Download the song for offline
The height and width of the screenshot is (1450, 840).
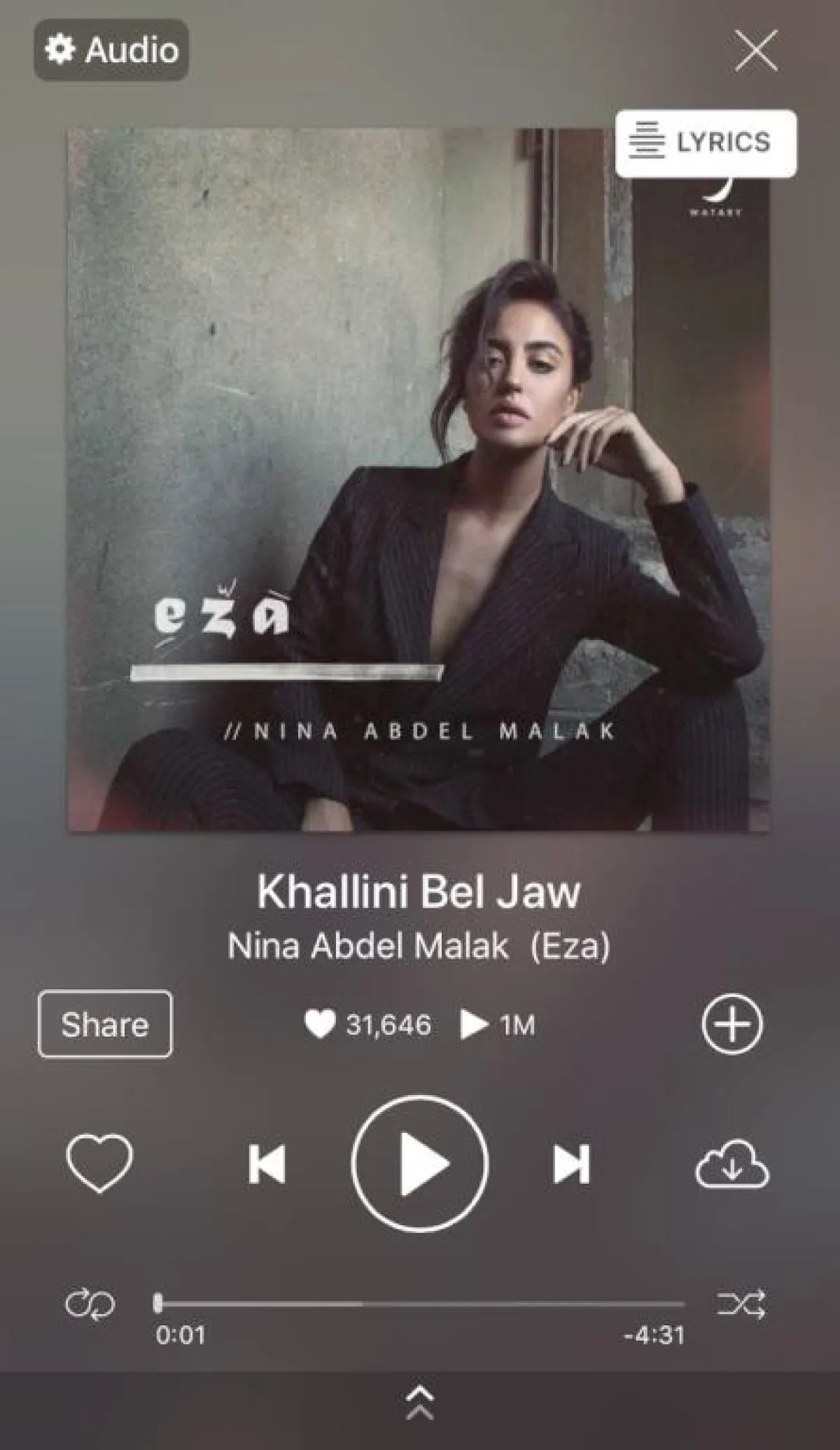(732, 1164)
